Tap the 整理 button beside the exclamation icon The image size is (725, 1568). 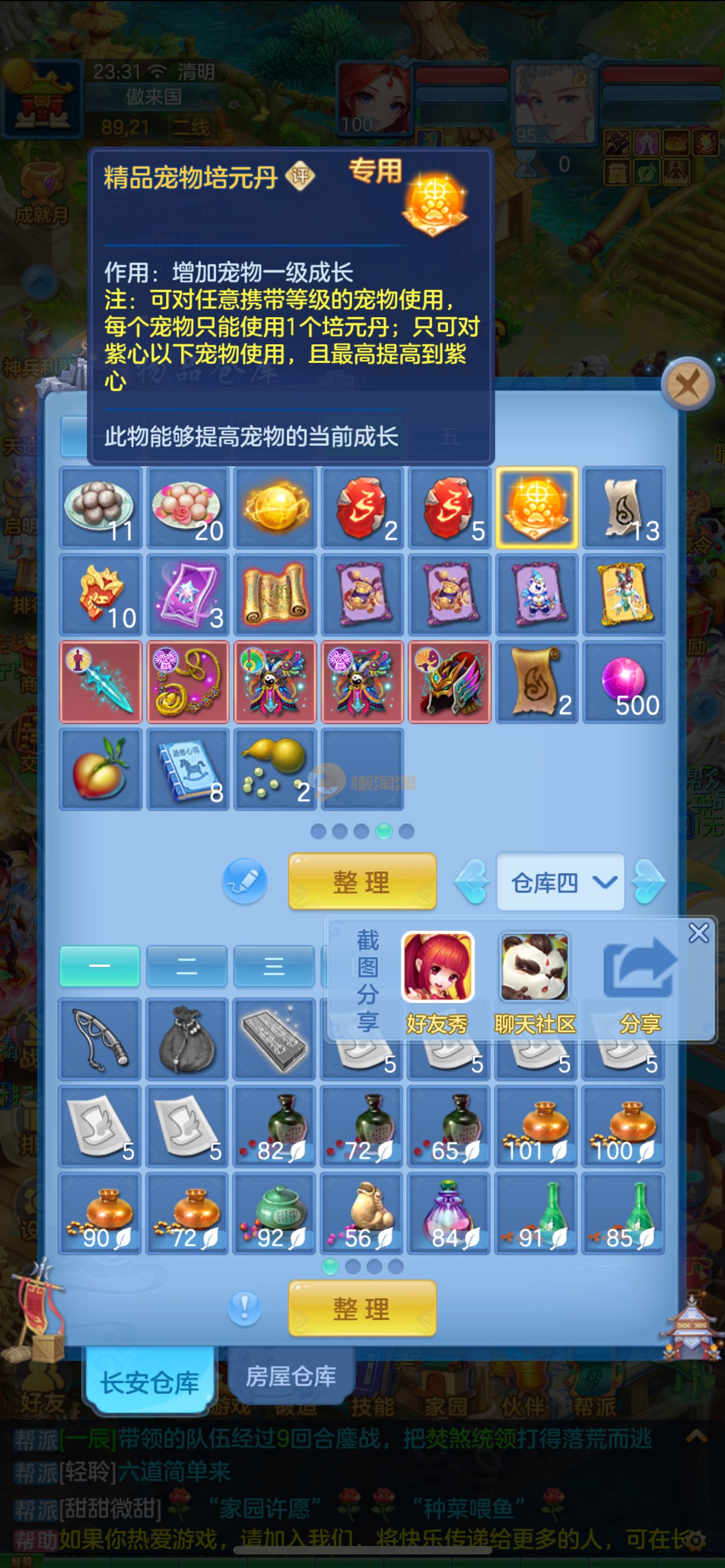click(x=362, y=1308)
